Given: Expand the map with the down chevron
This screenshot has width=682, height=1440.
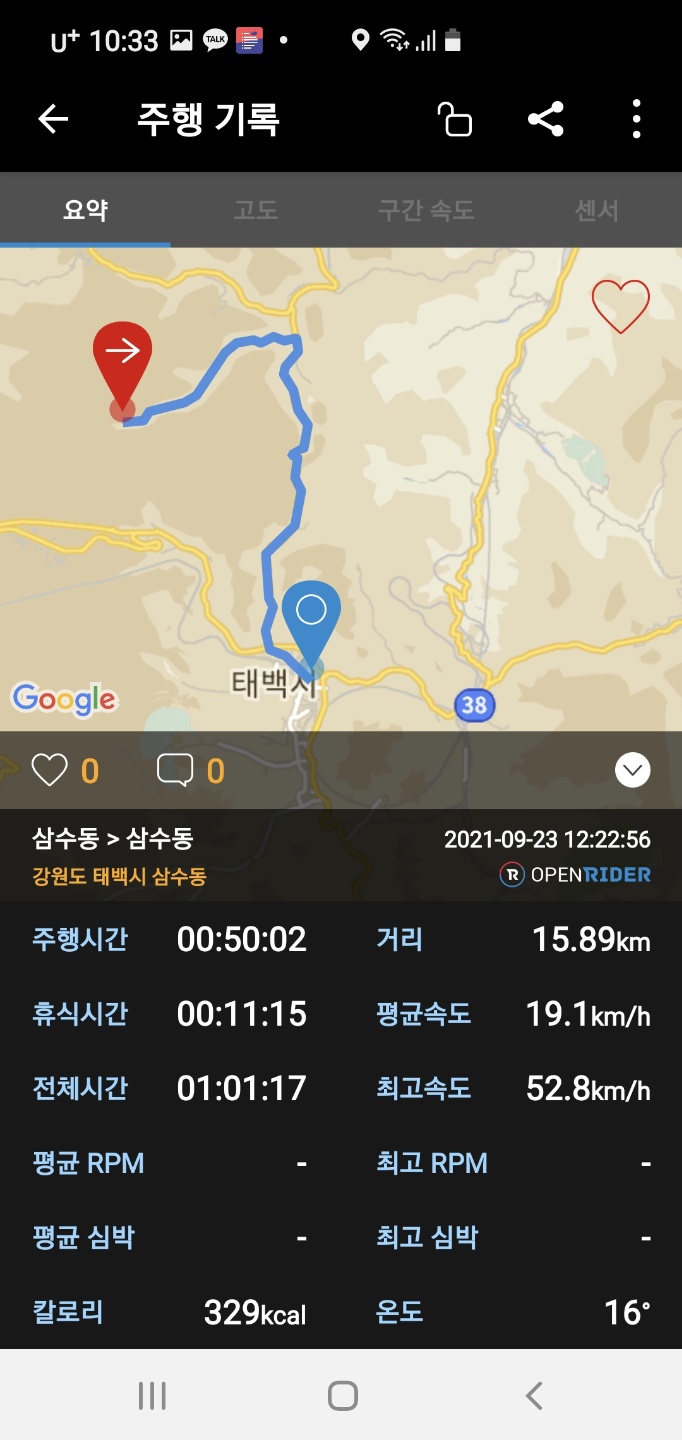Looking at the screenshot, I should point(633,770).
